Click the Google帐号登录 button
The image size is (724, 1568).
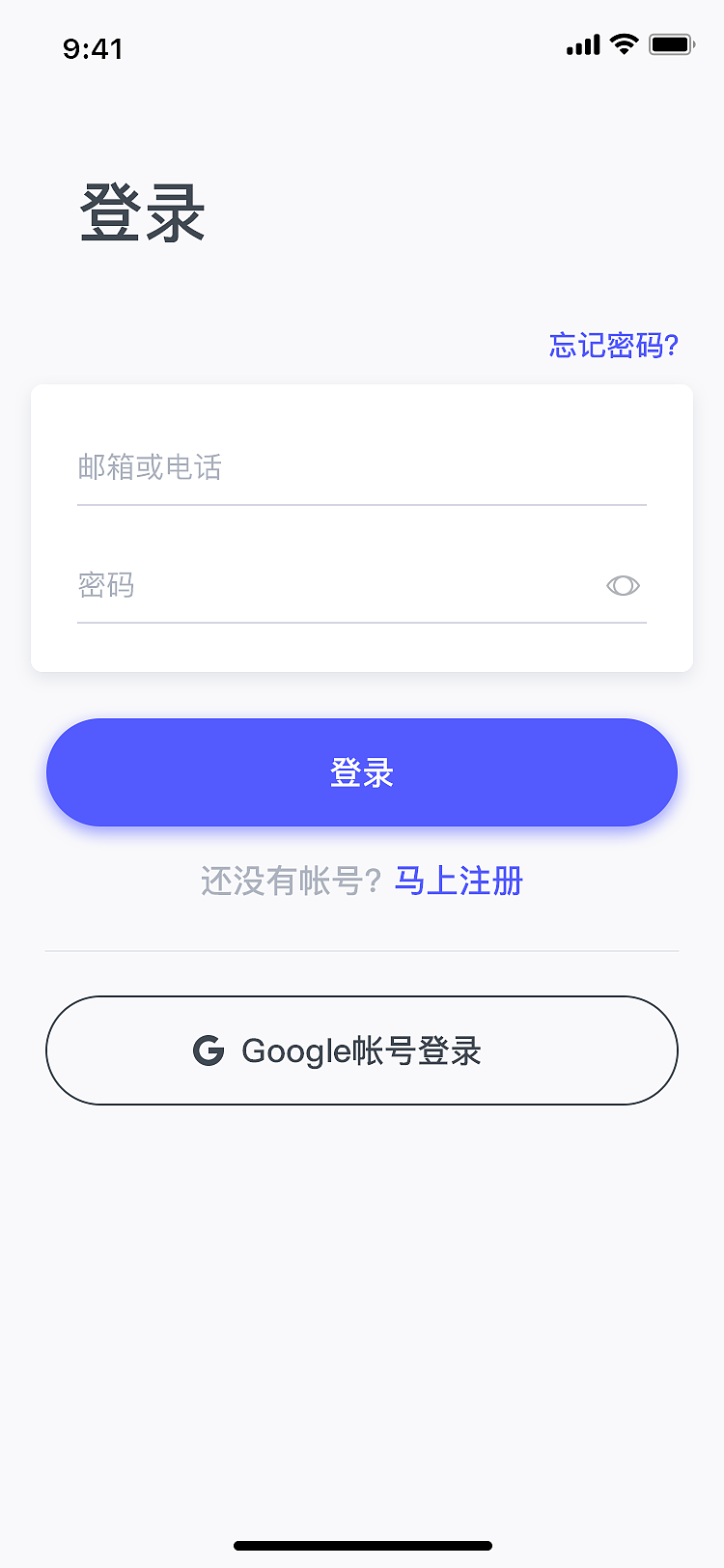[x=362, y=1050]
